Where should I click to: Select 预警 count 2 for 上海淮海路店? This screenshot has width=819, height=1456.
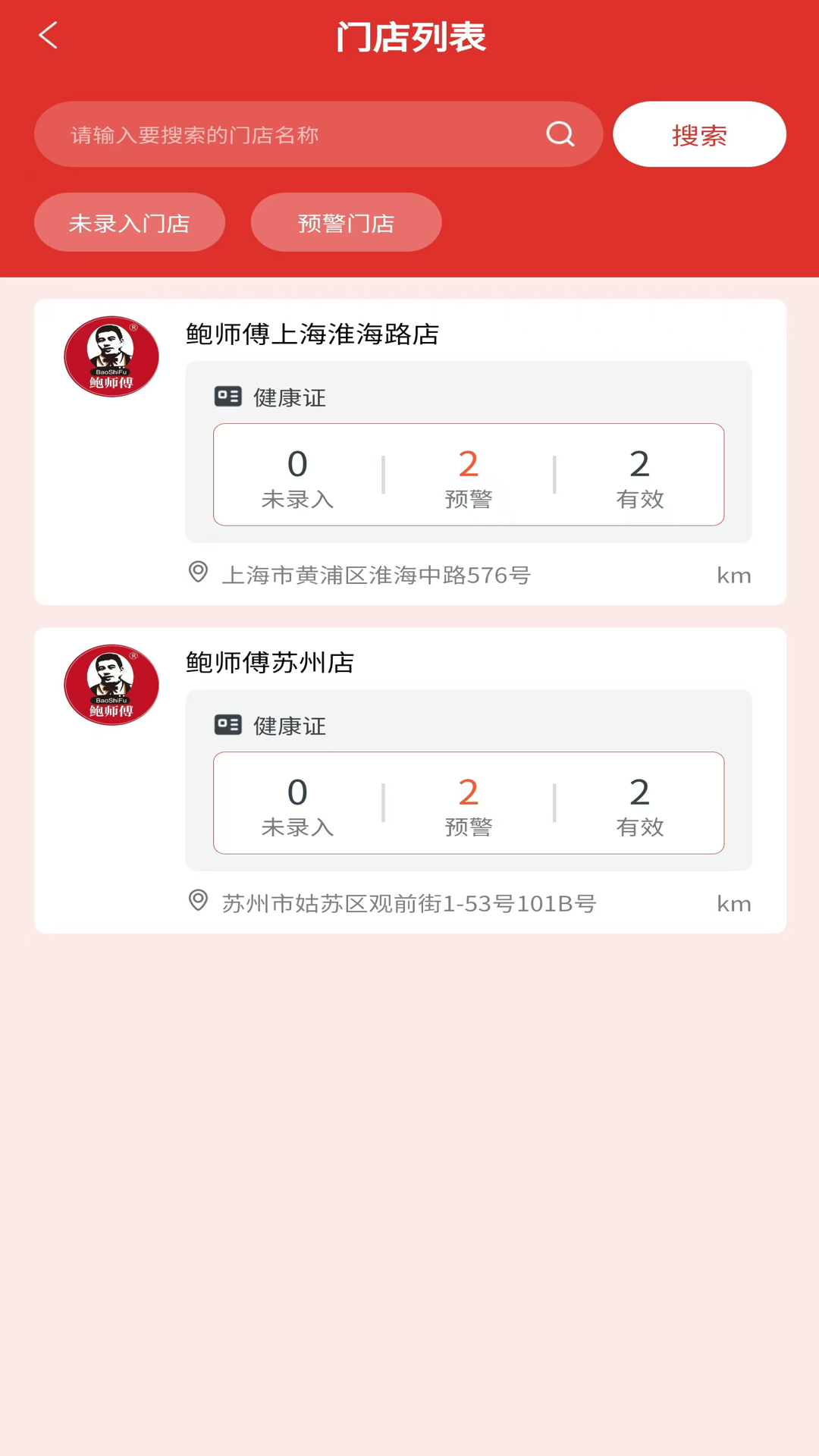tap(468, 474)
